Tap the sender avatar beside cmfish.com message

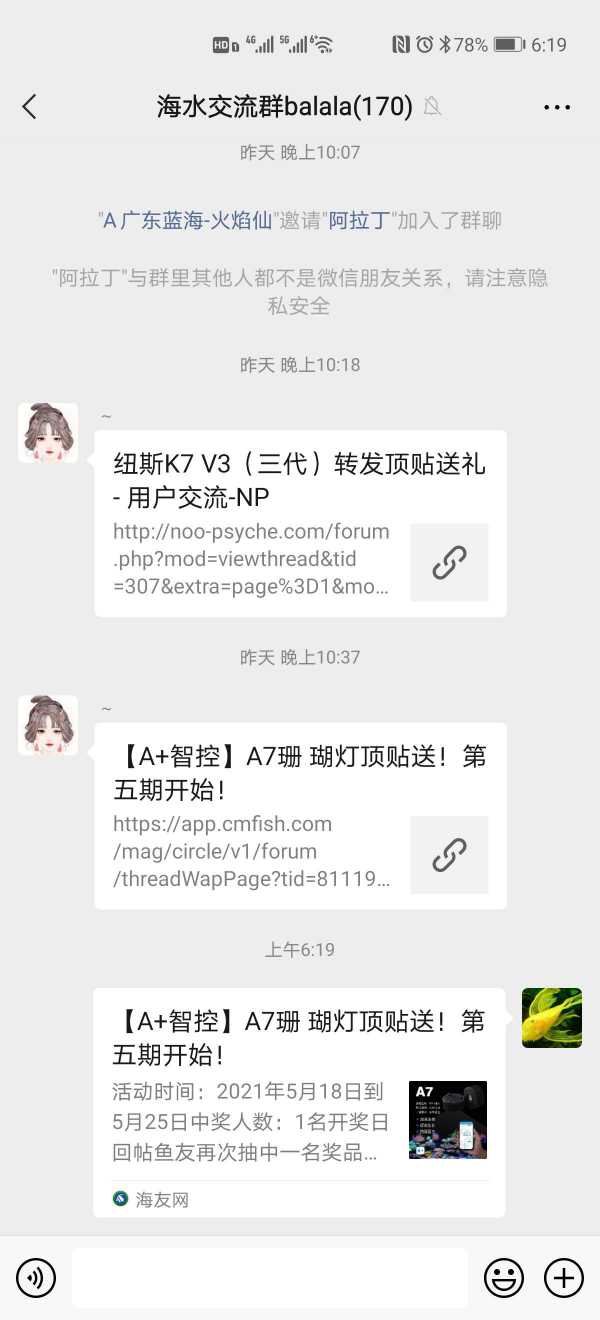48,725
